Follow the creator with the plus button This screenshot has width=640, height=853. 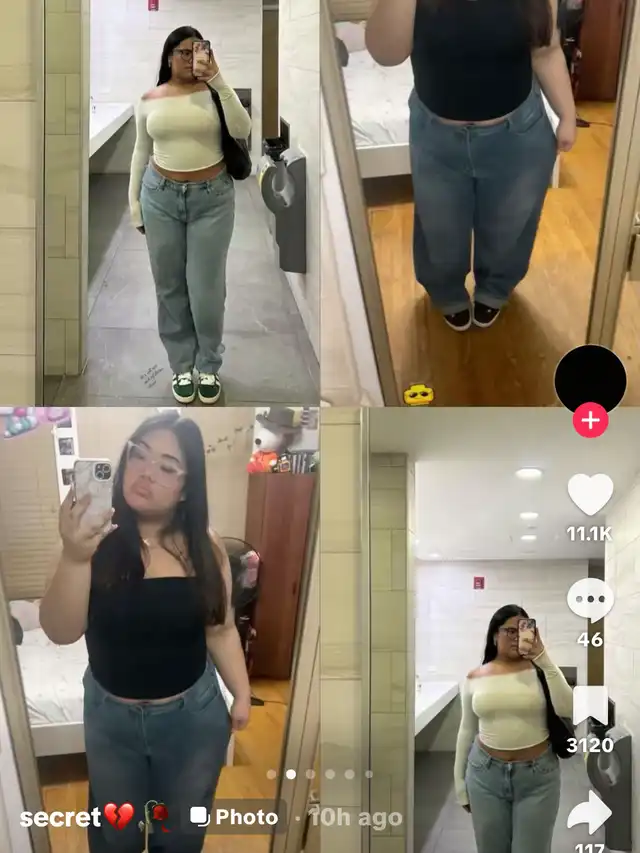click(590, 420)
